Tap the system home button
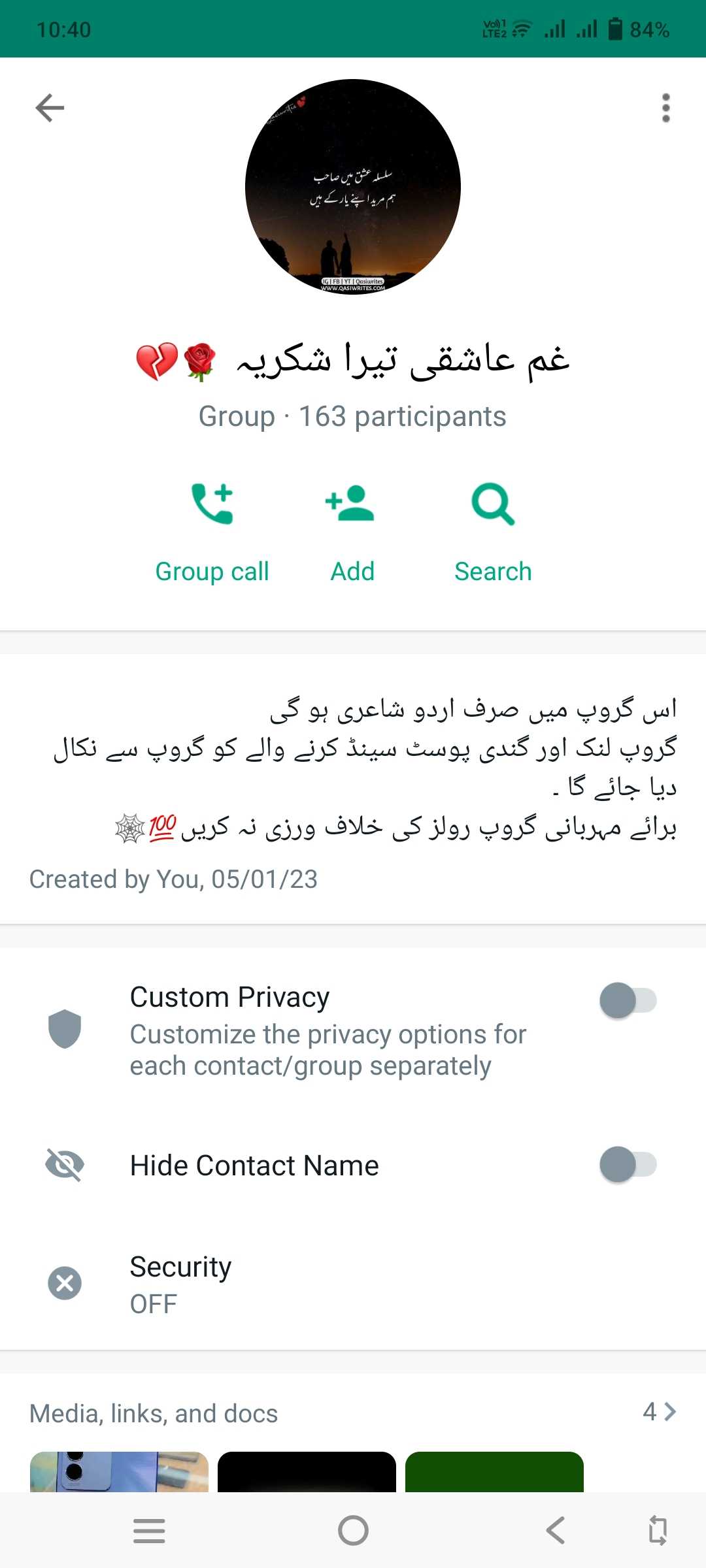 coord(353,1530)
